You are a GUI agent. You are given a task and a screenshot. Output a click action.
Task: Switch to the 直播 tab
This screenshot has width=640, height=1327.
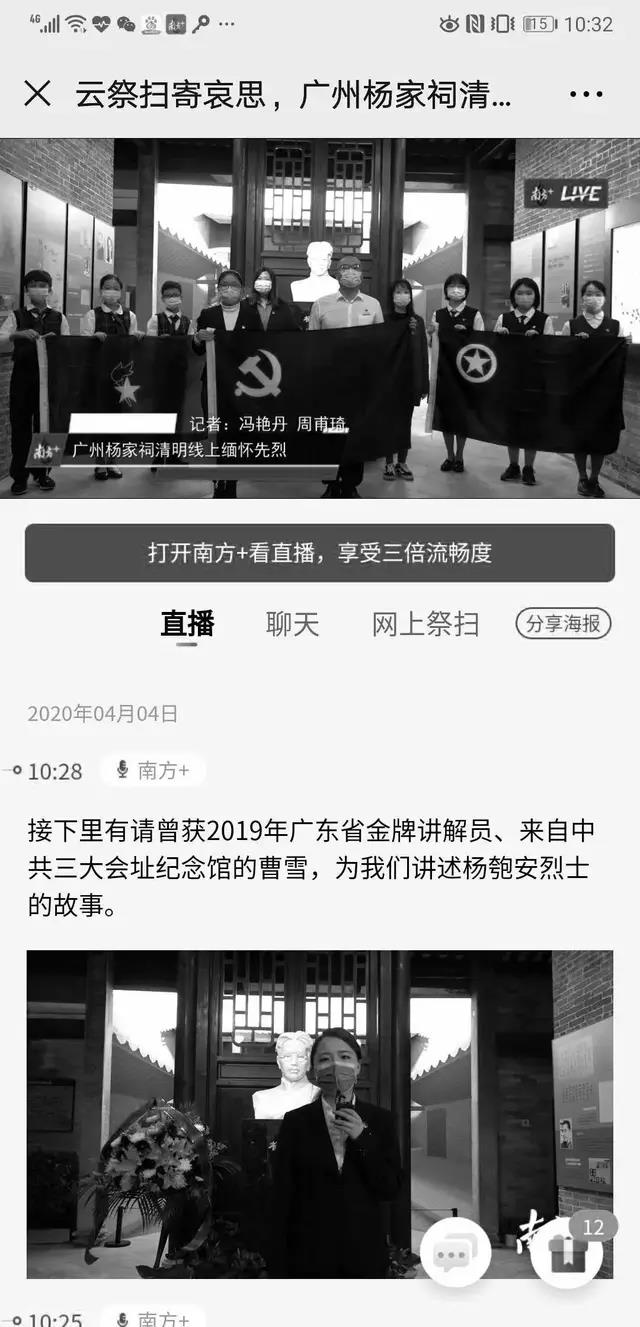[x=187, y=625]
